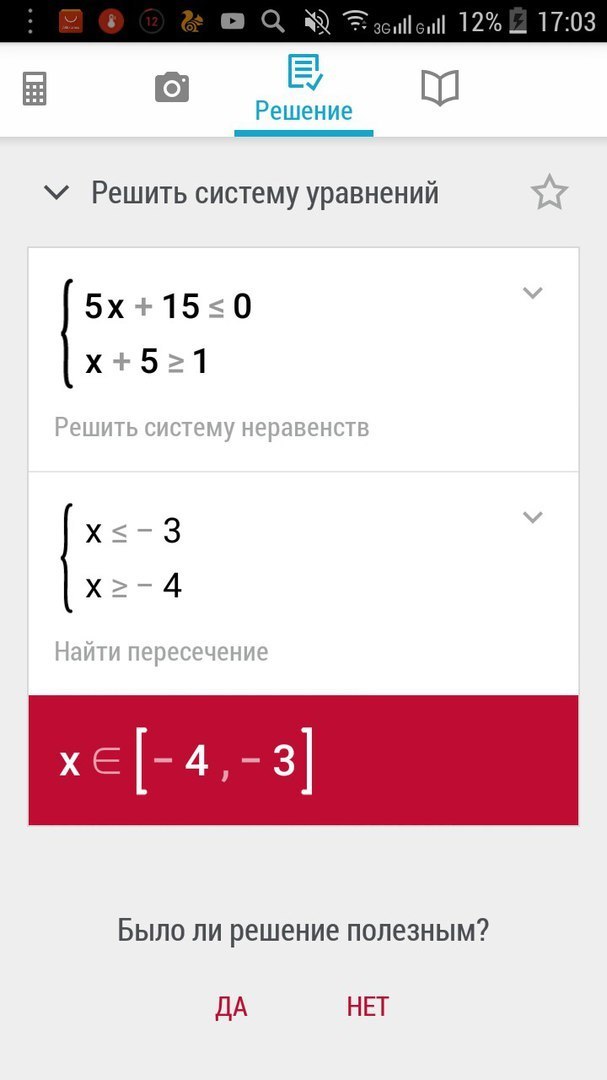
Task: Open the camera tab
Action: click(172, 89)
